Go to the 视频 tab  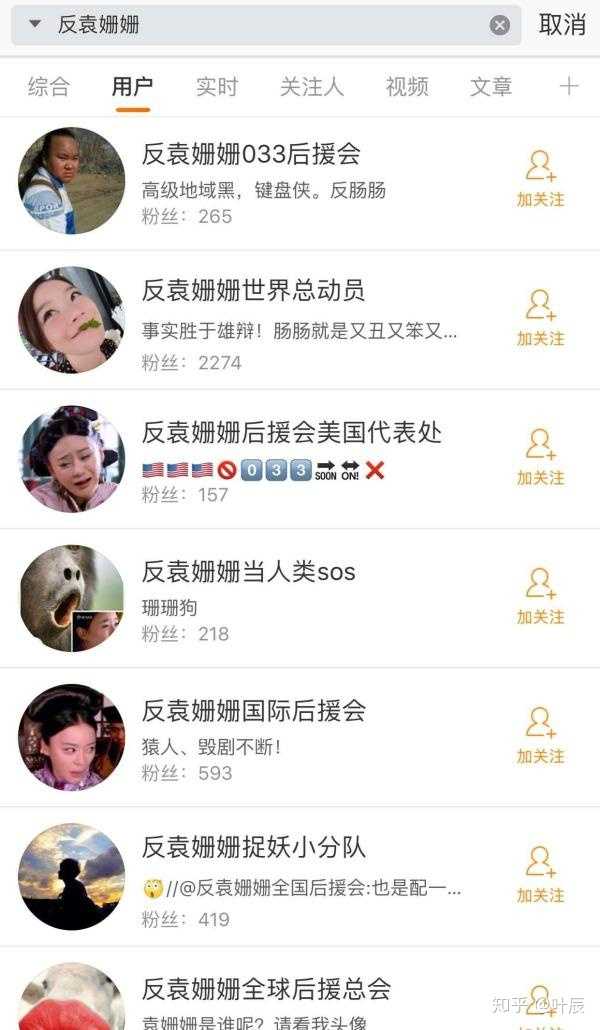pos(407,87)
